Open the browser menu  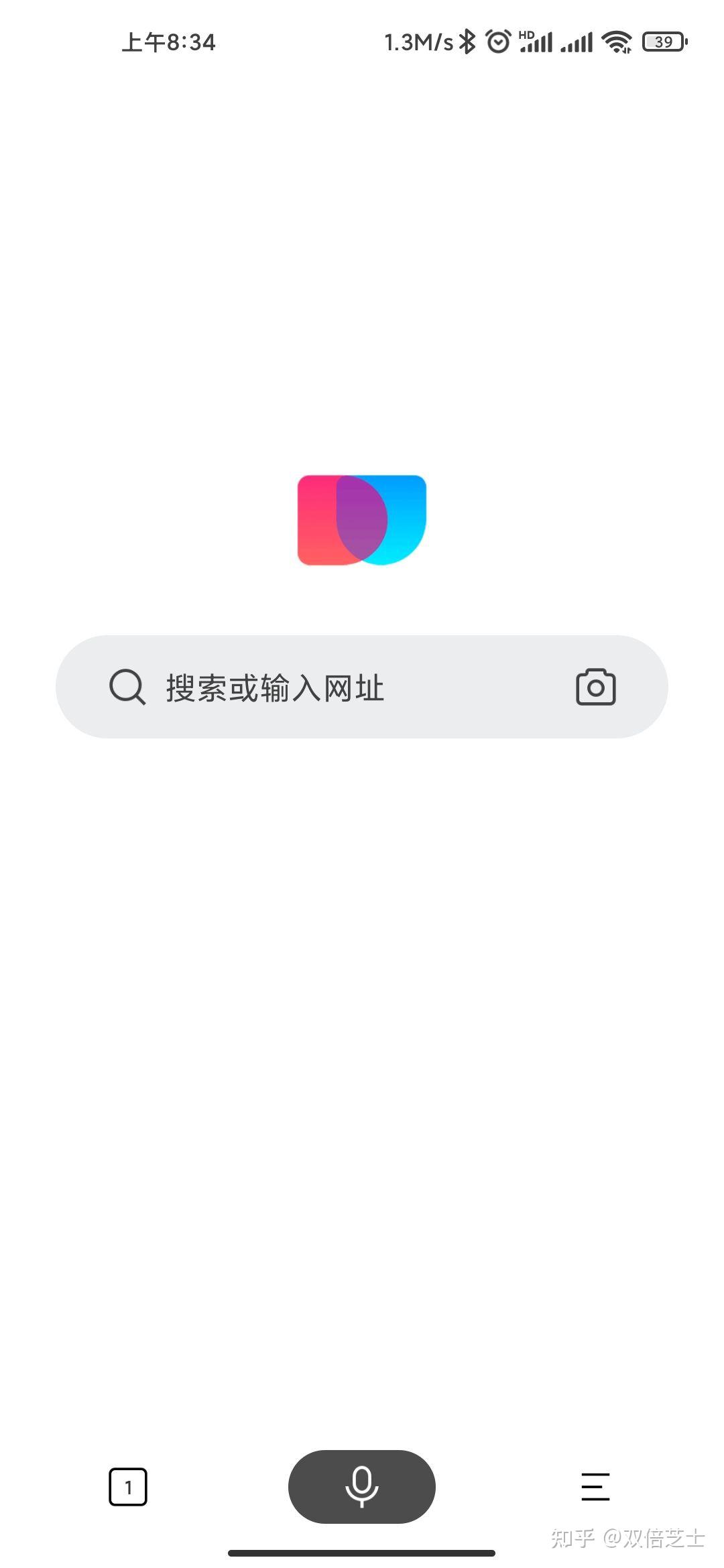595,1486
